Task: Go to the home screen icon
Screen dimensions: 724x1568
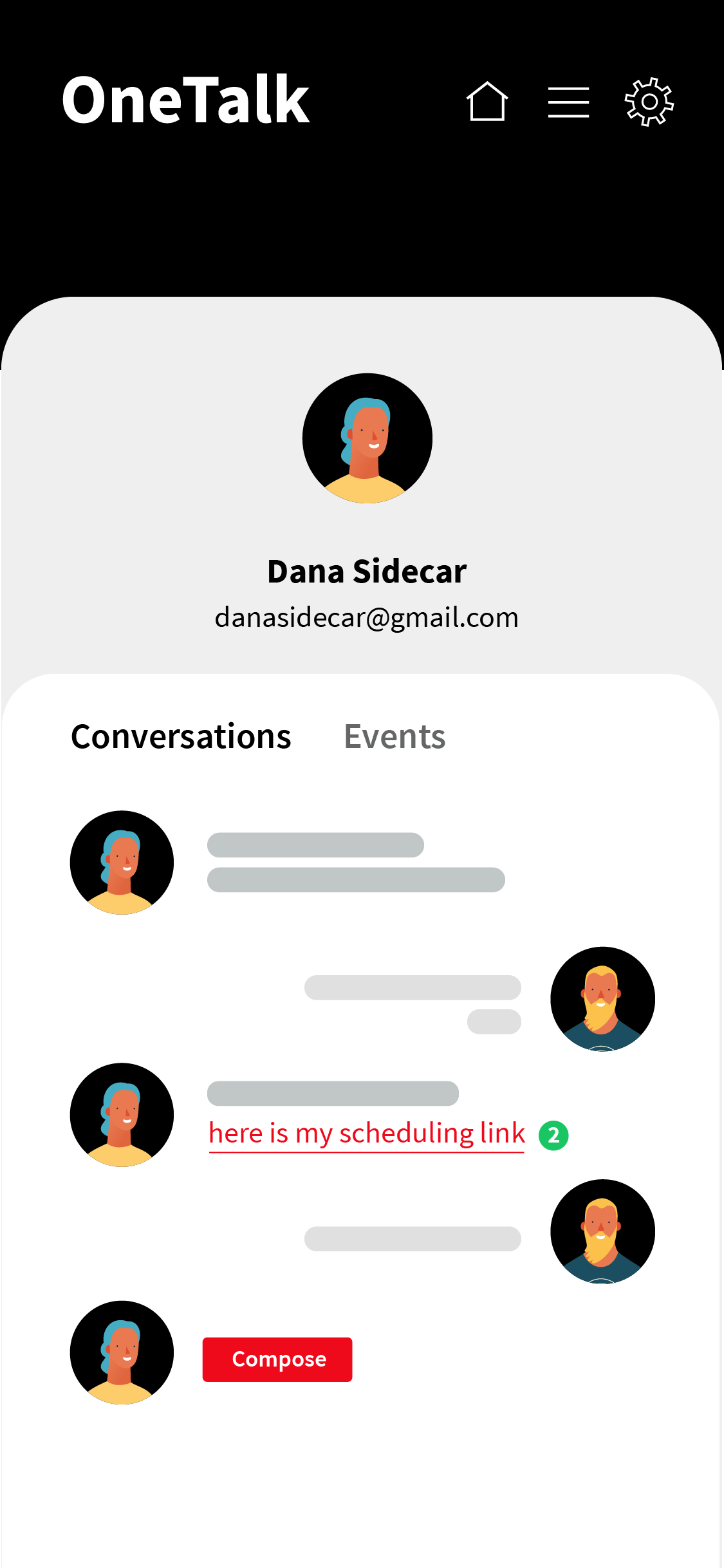Action: click(x=487, y=102)
